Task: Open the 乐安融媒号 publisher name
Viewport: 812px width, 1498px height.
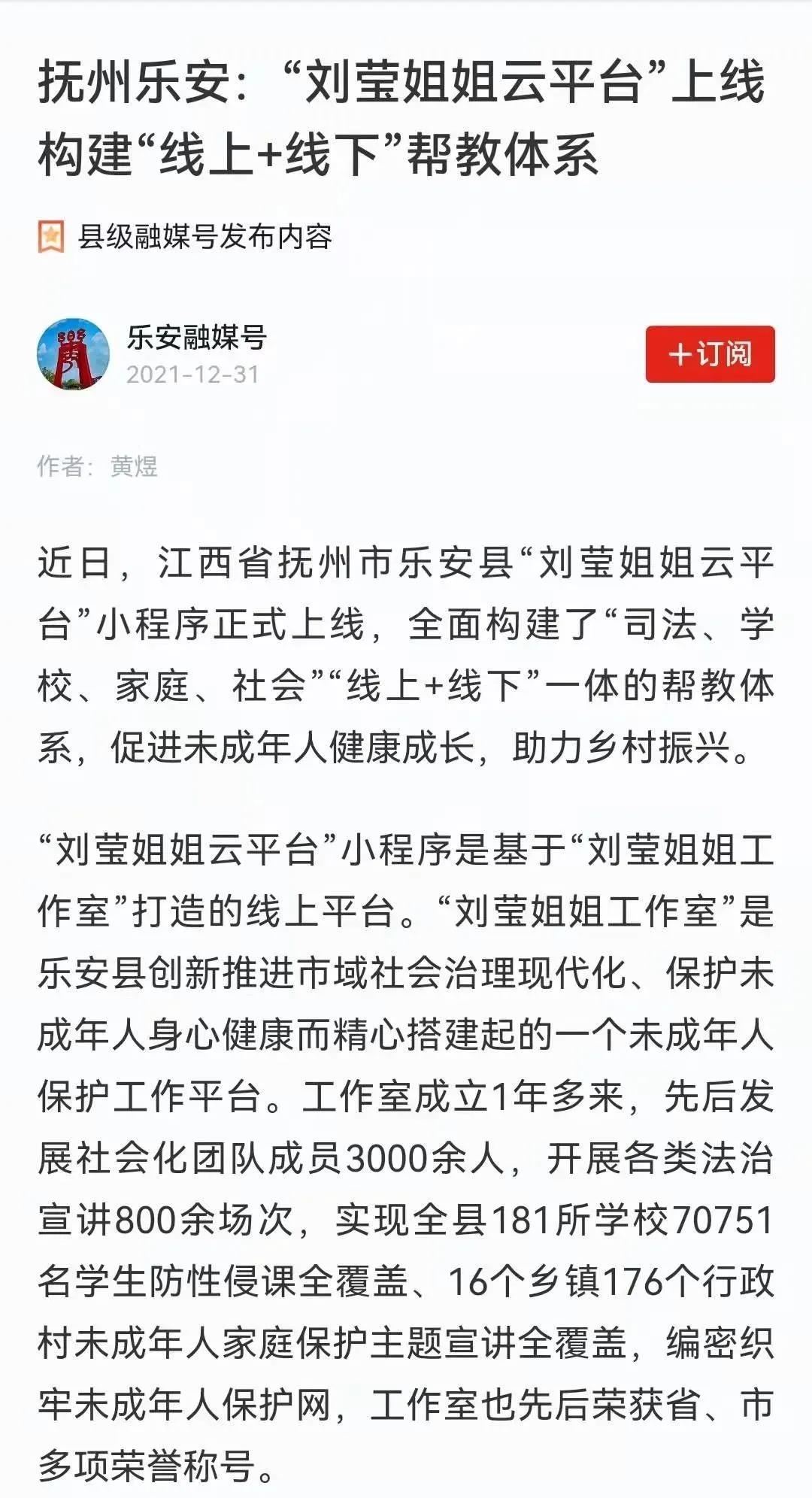Action: (x=197, y=338)
